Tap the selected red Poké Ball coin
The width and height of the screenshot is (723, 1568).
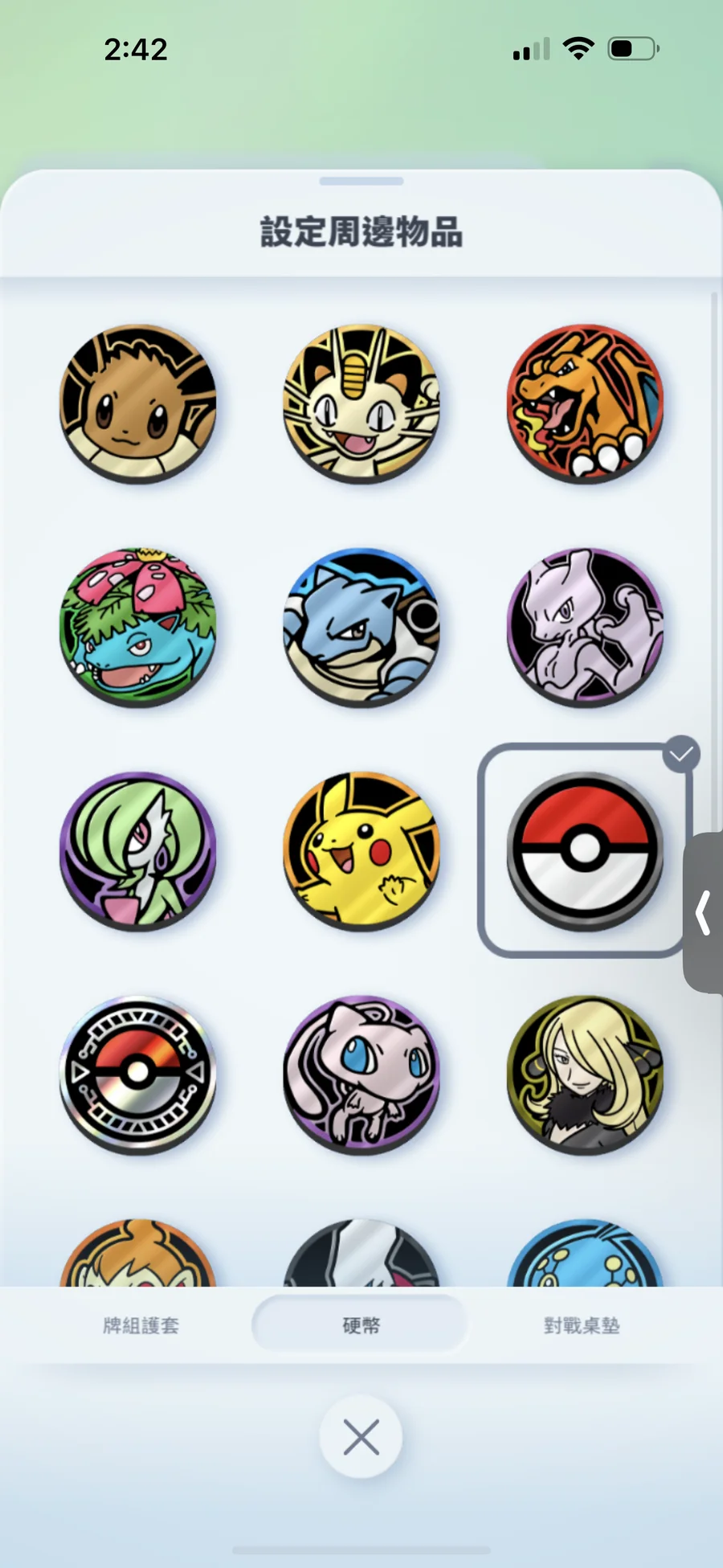coord(585,850)
